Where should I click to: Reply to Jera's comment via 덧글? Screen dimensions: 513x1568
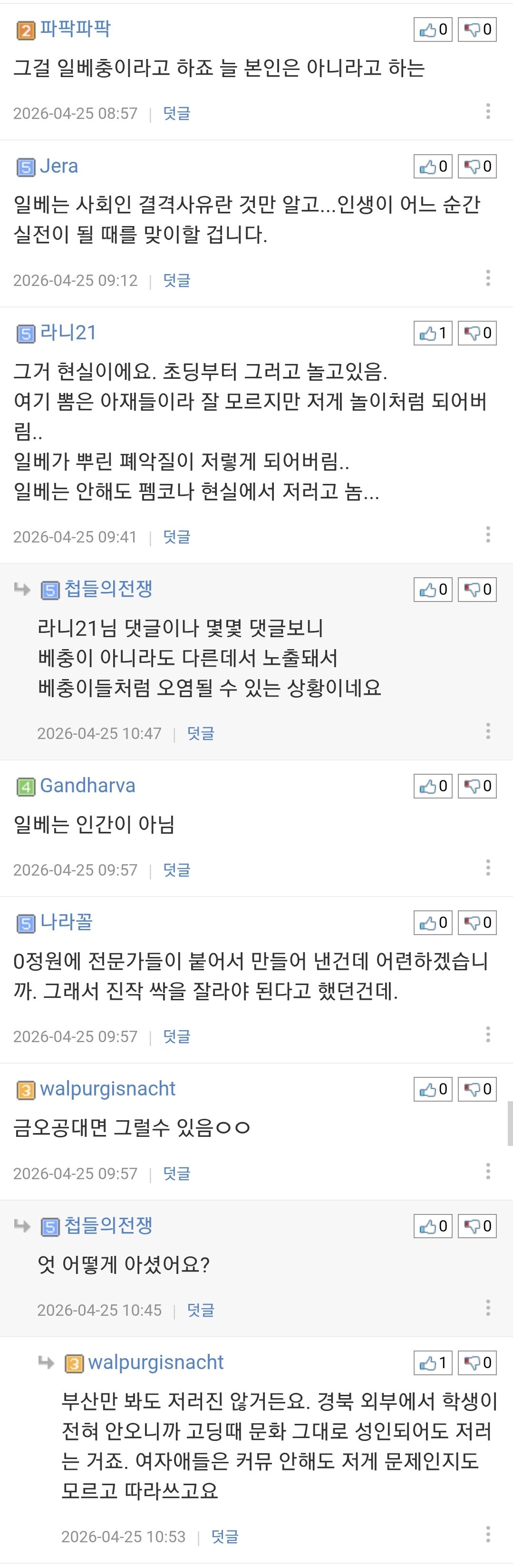(x=176, y=280)
